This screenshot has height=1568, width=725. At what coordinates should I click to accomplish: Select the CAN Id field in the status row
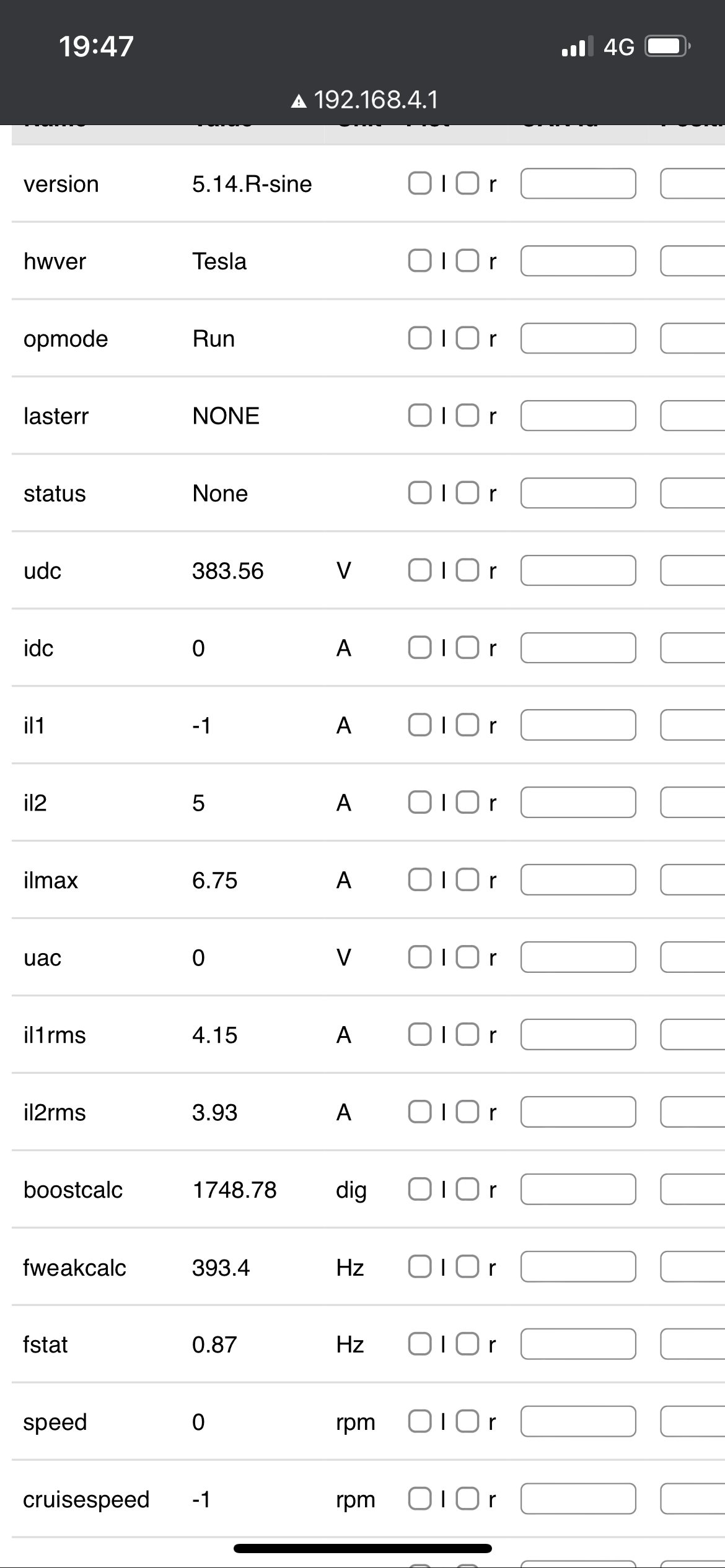(578, 493)
